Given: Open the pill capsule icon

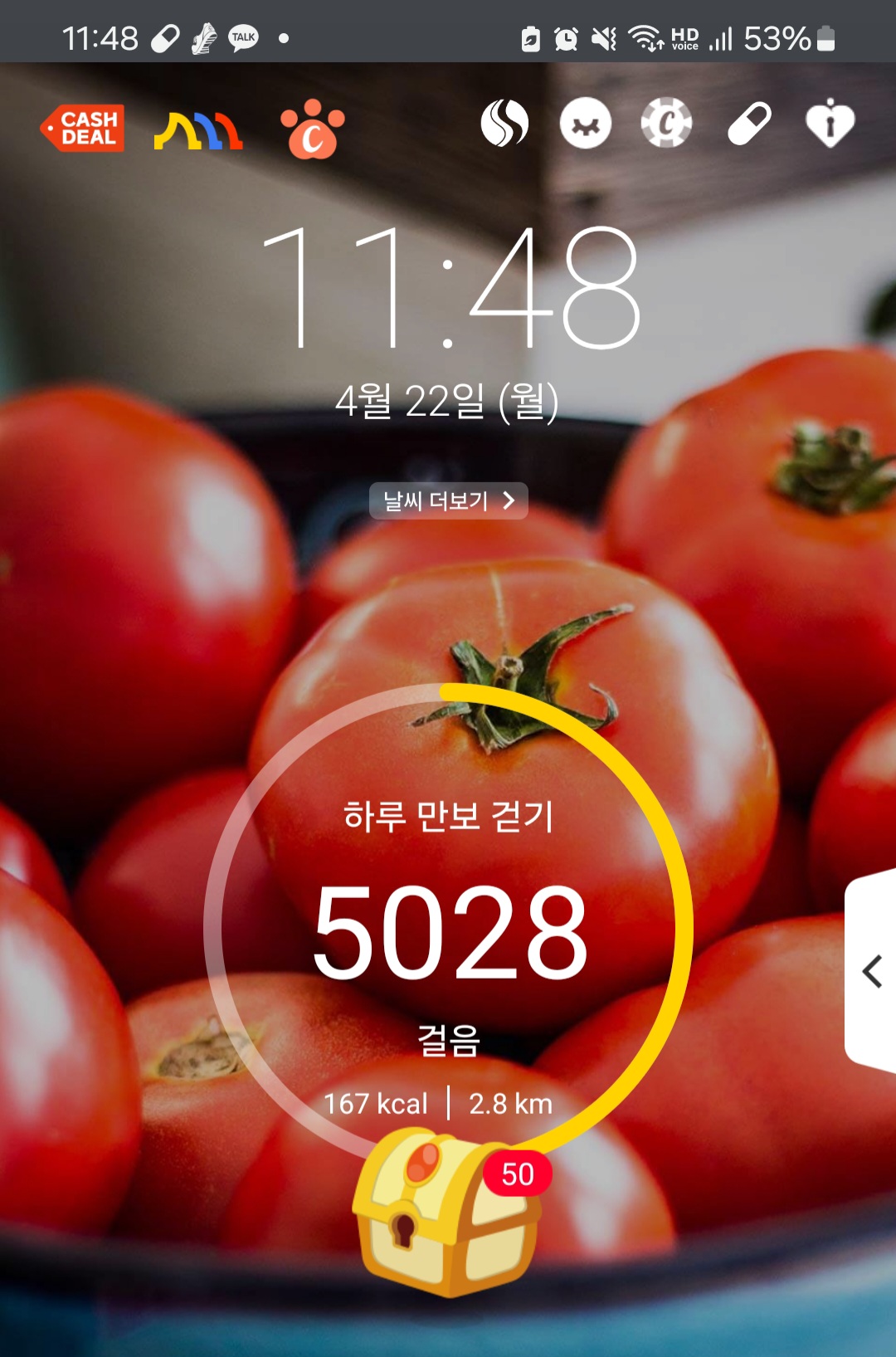Looking at the screenshot, I should [749, 124].
